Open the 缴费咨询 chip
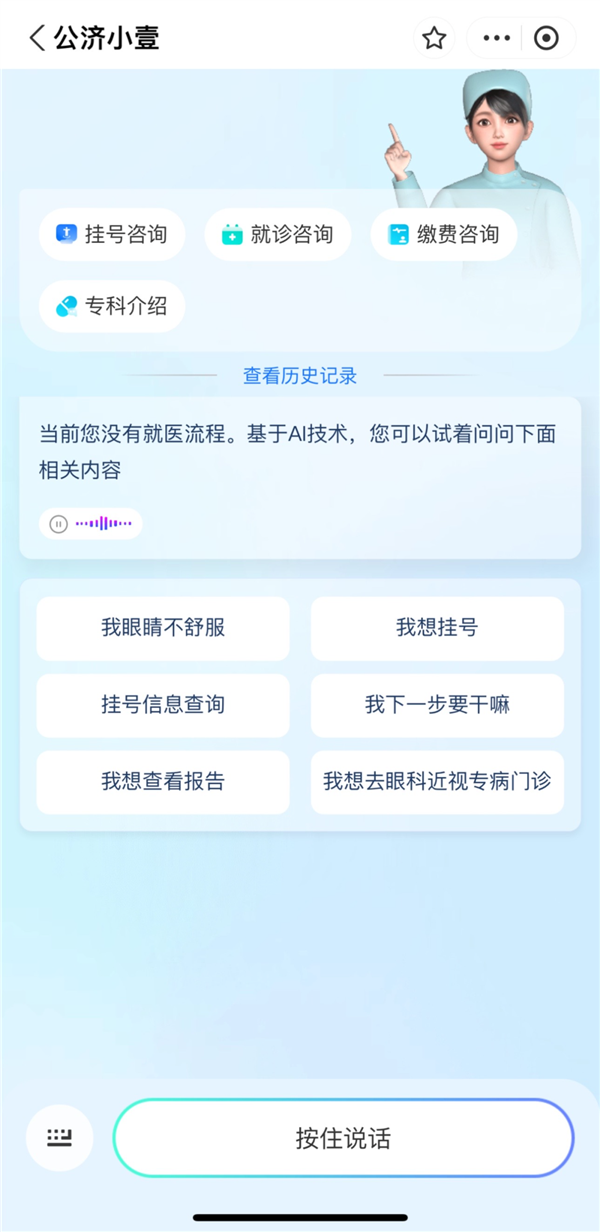The image size is (600, 1232). tap(444, 235)
